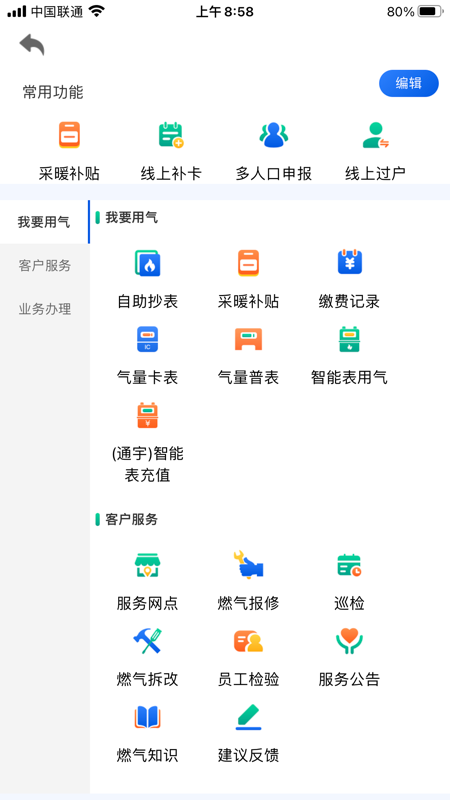
Task: Open 服务网点
Action: (147, 581)
